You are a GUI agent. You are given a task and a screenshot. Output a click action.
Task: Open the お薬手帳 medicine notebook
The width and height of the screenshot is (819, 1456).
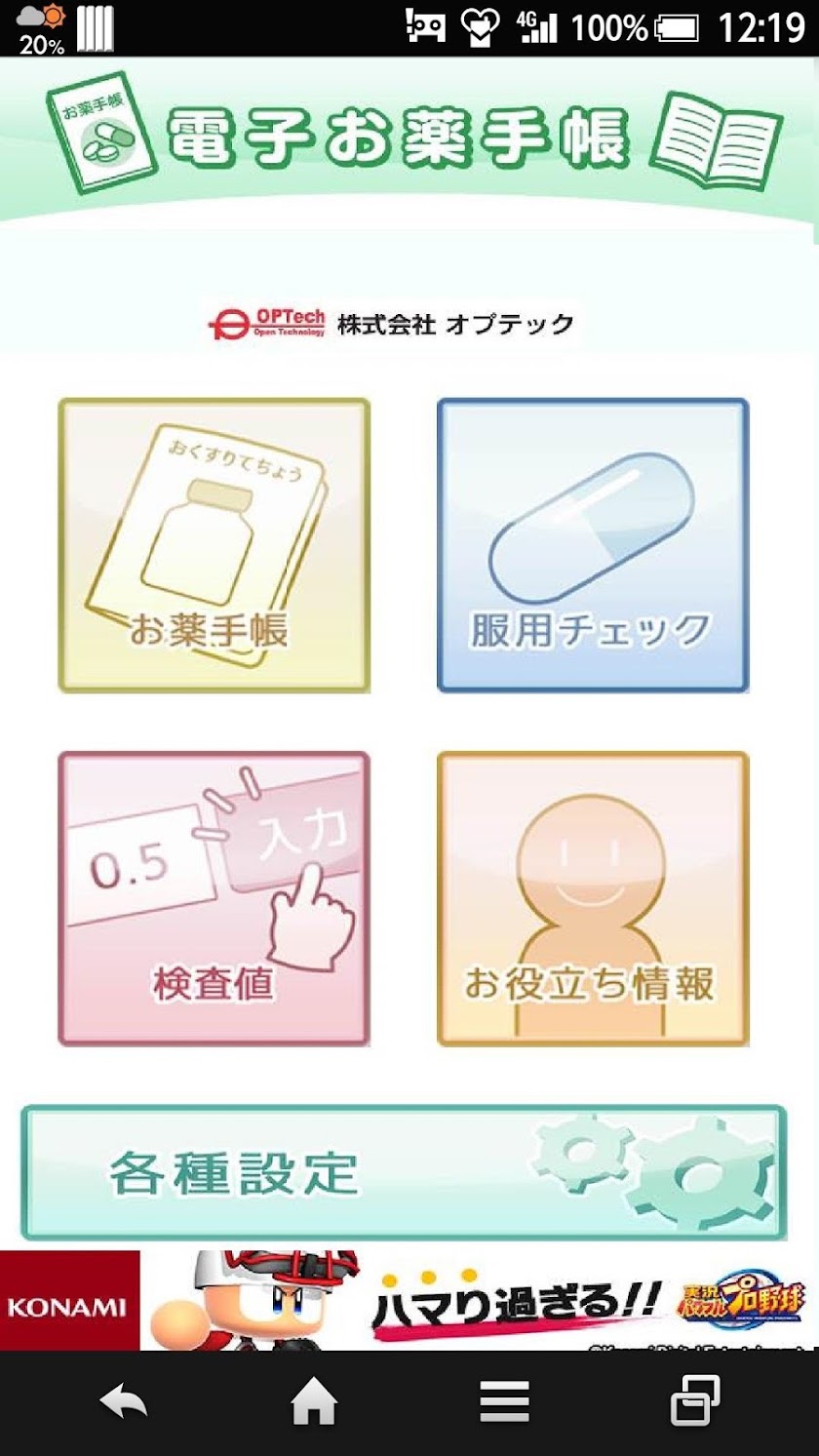pos(214,545)
